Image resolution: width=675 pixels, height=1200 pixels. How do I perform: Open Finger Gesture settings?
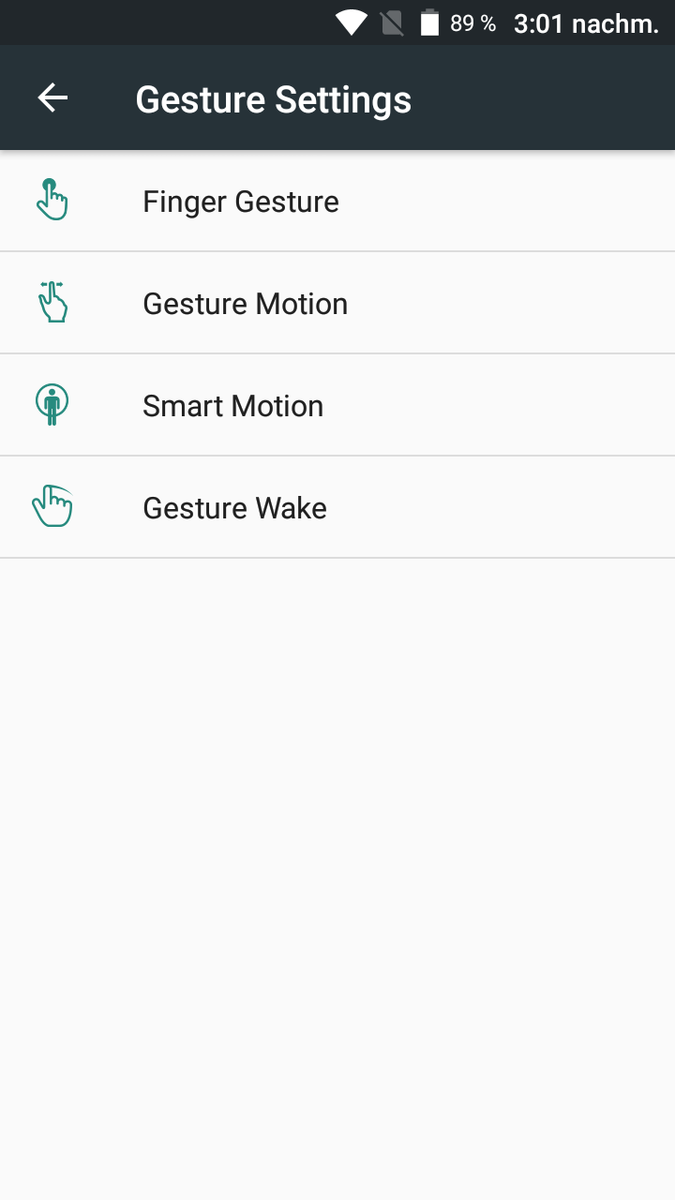[337, 201]
